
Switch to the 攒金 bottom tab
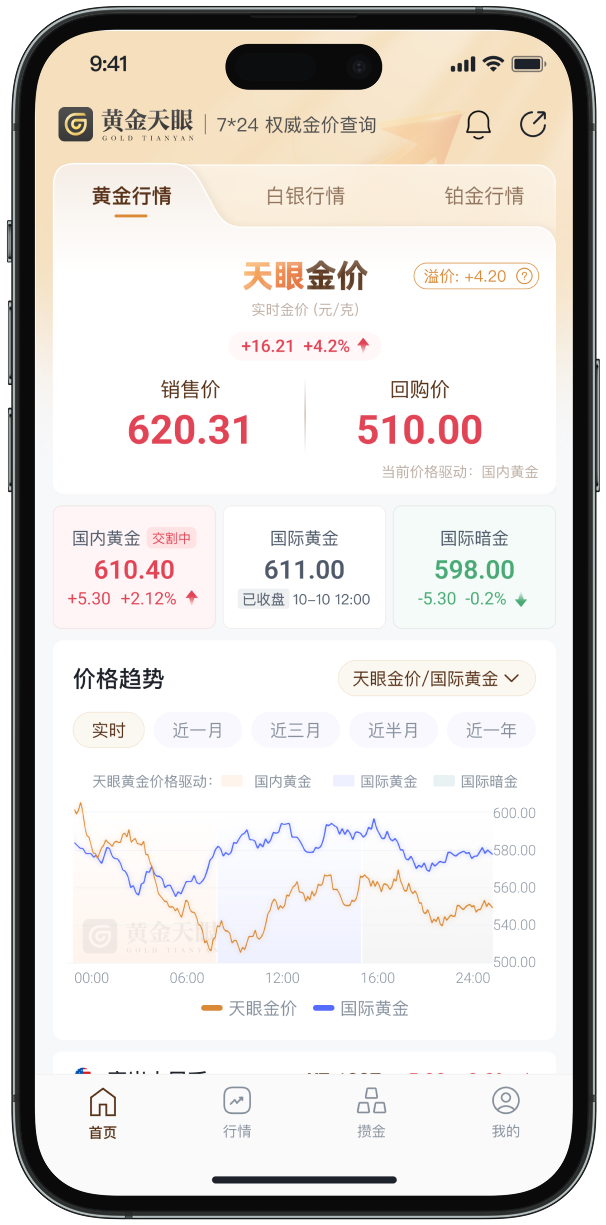(x=371, y=1114)
